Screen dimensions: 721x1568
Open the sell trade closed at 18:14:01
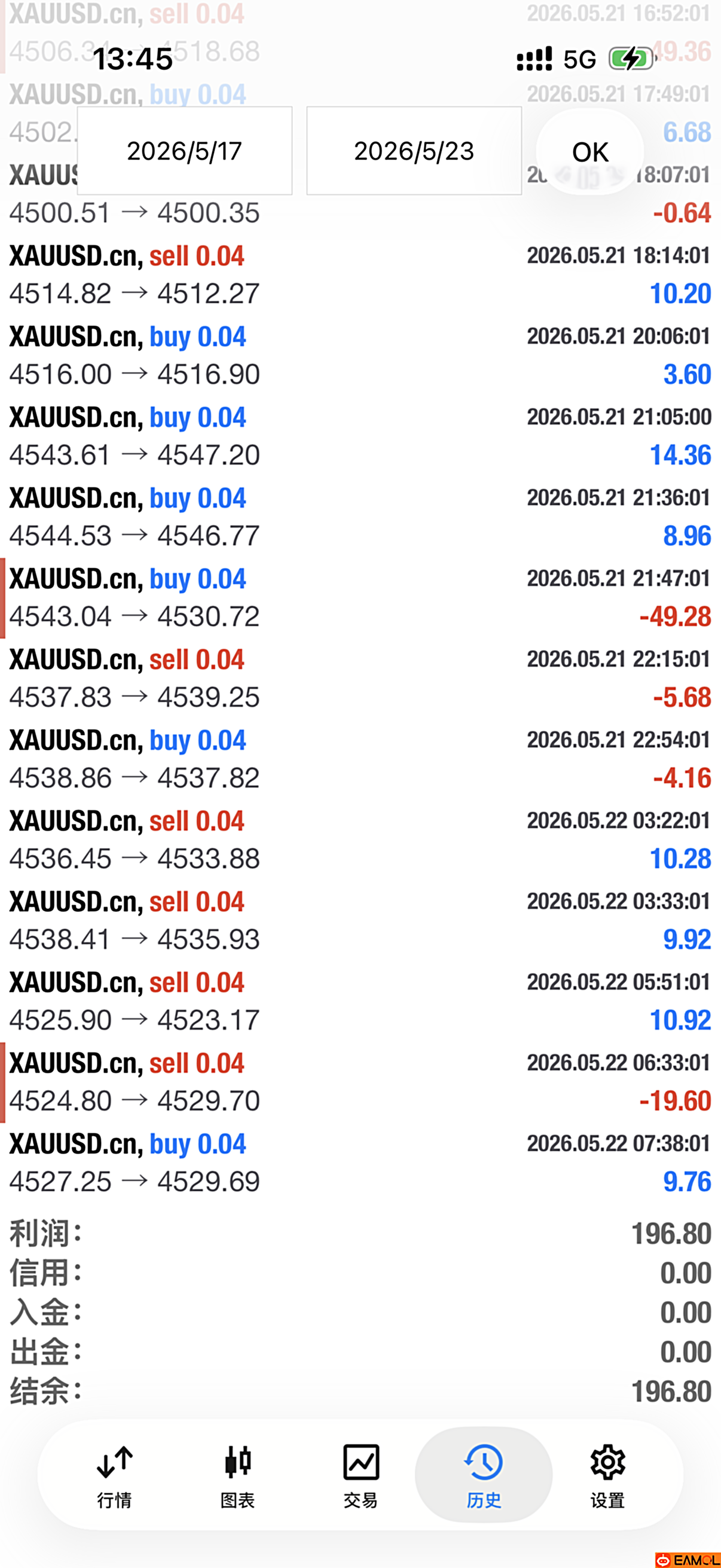pyautogui.click(x=360, y=274)
